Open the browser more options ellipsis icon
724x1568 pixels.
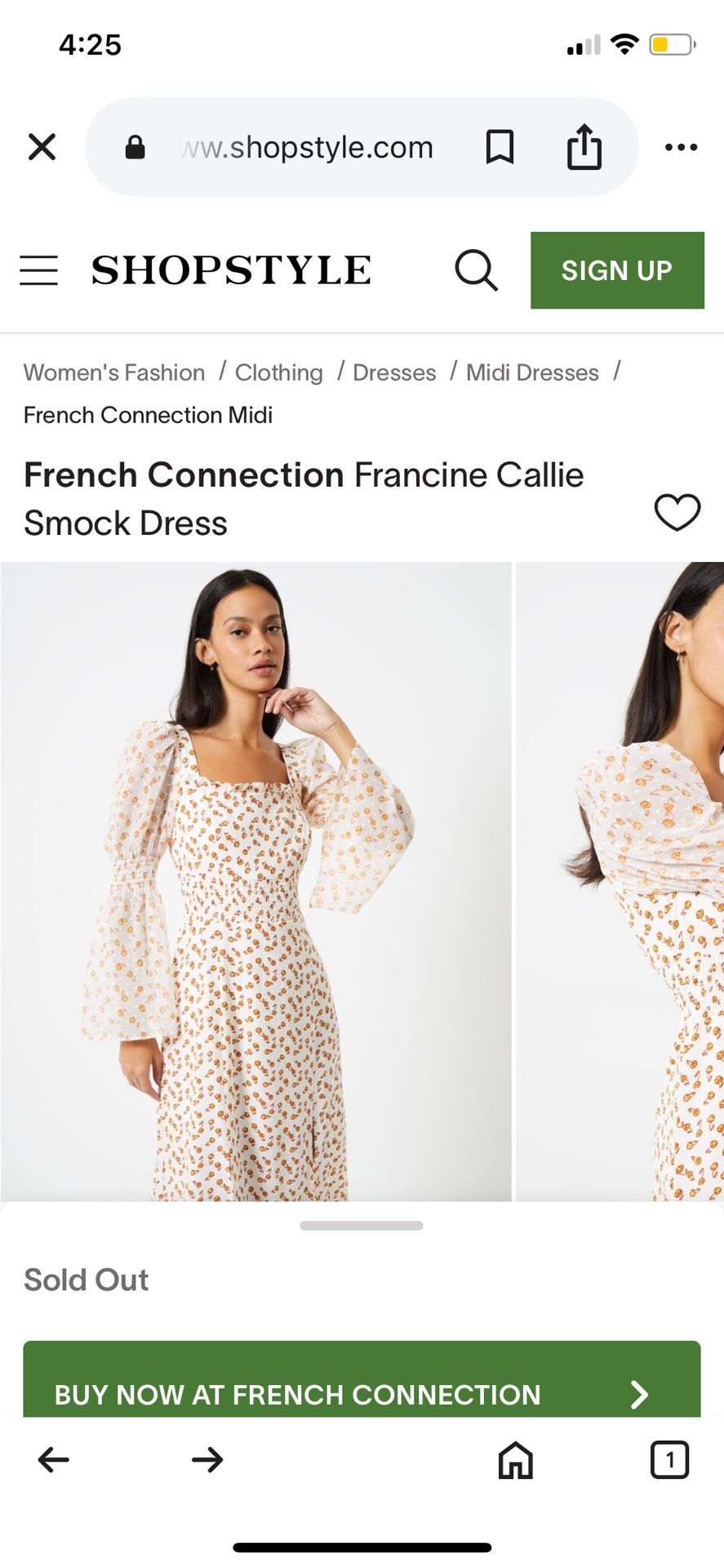pos(681,147)
